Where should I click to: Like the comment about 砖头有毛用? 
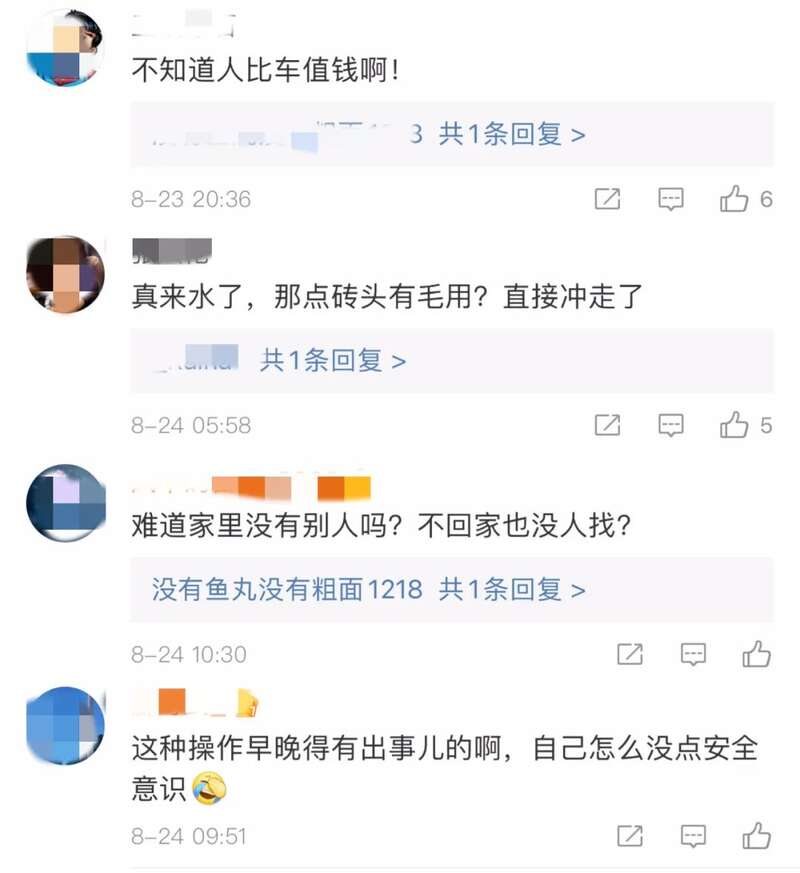(735, 425)
